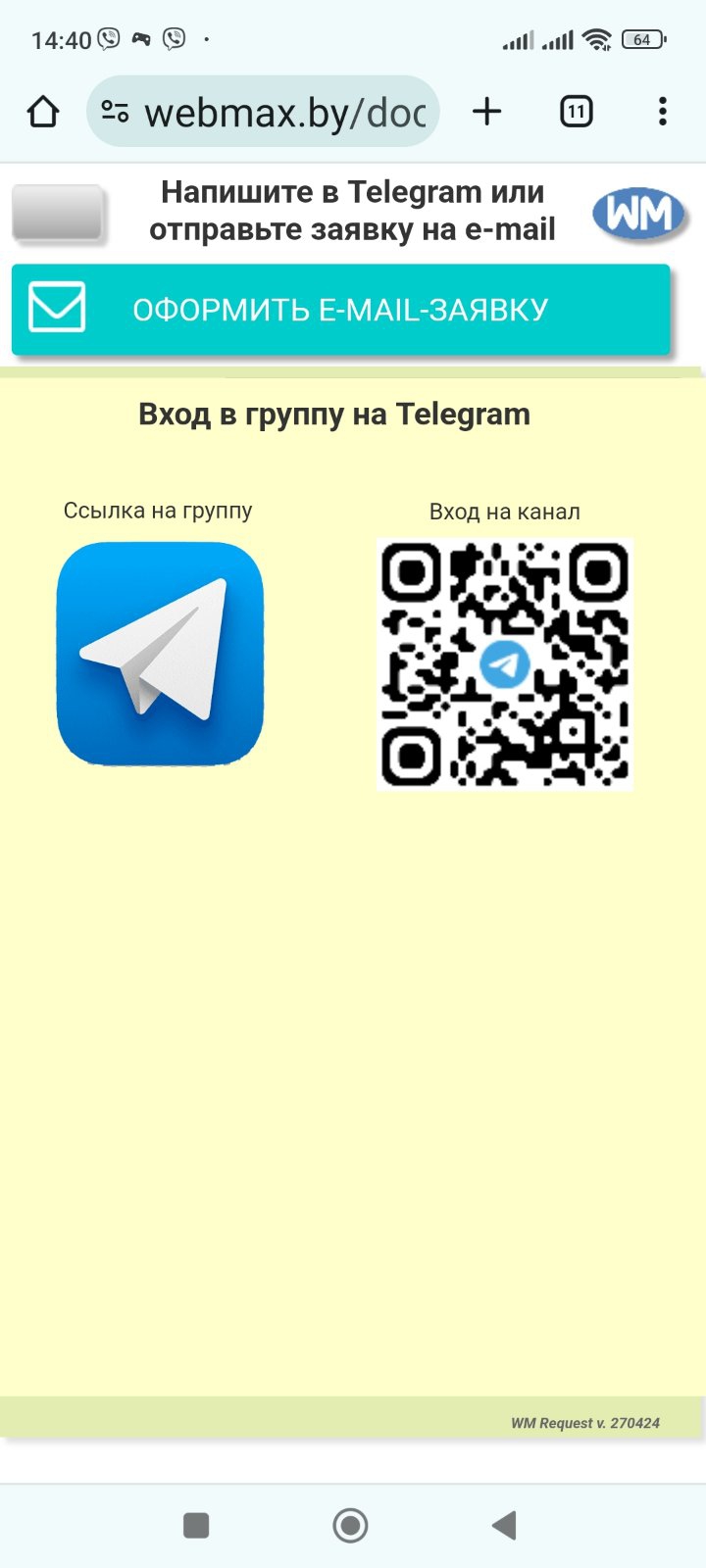
Task: Tap the webmax.by address bar
Action: point(263,112)
